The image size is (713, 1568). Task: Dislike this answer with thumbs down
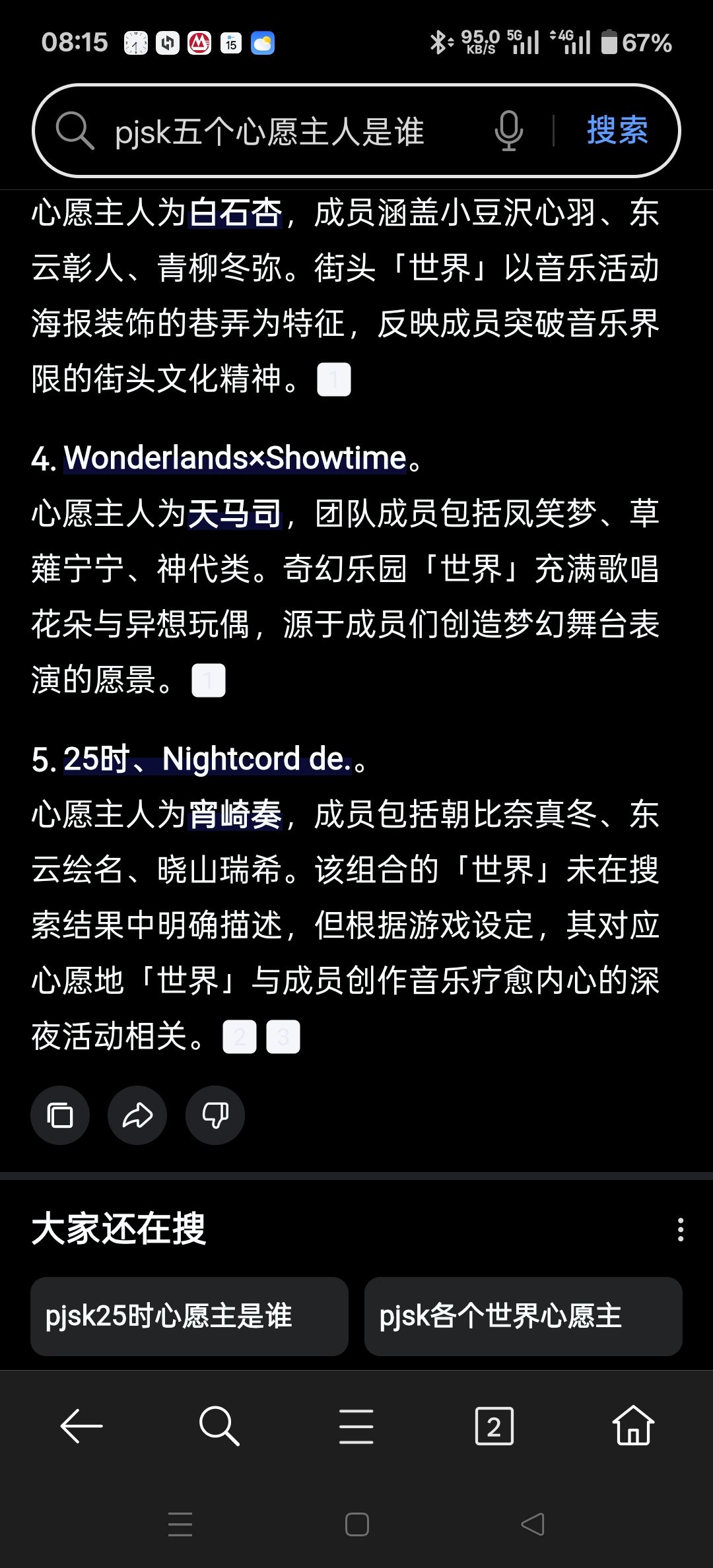(x=215, y=1115)
